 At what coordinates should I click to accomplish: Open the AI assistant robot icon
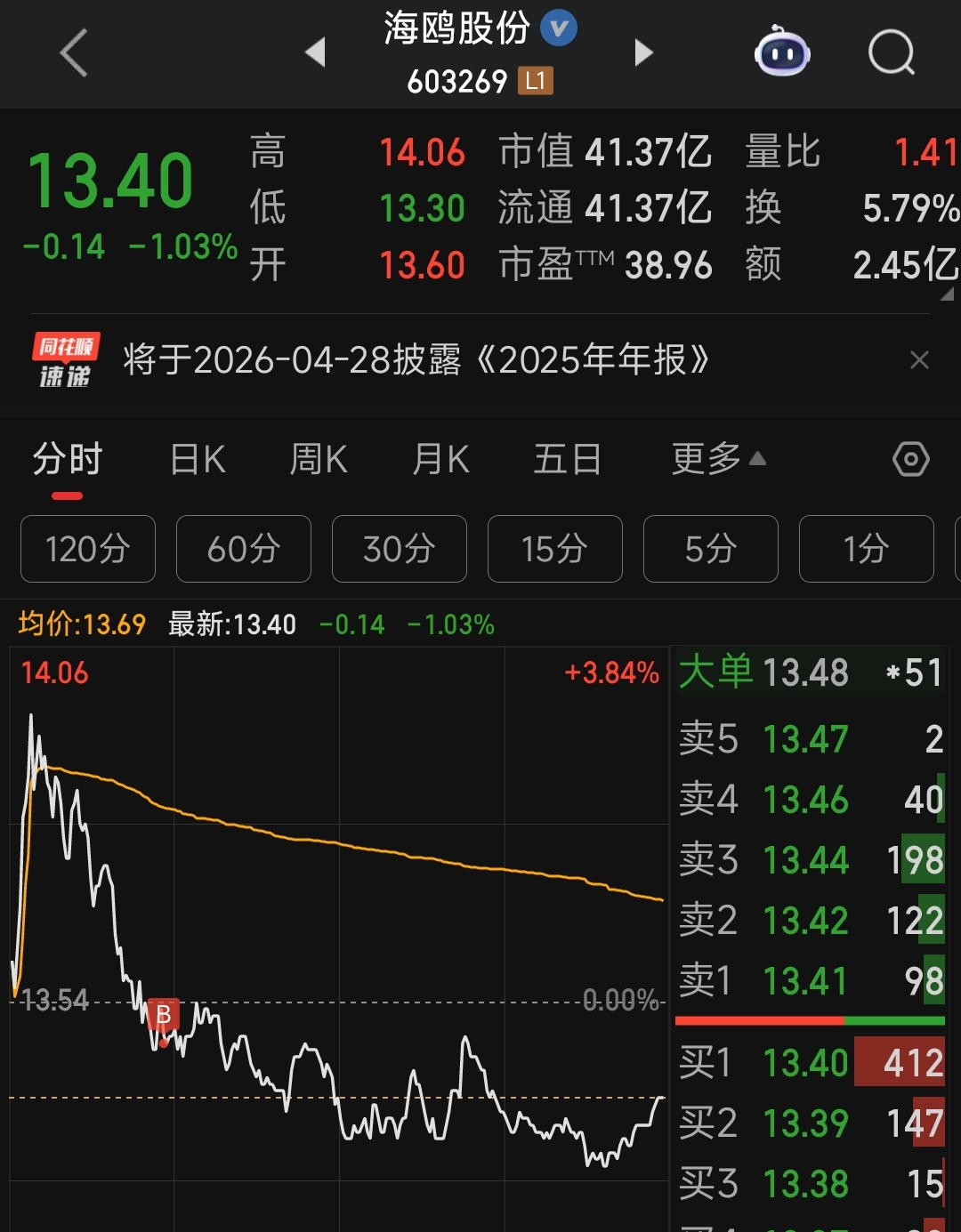click(x=781, y=52)
